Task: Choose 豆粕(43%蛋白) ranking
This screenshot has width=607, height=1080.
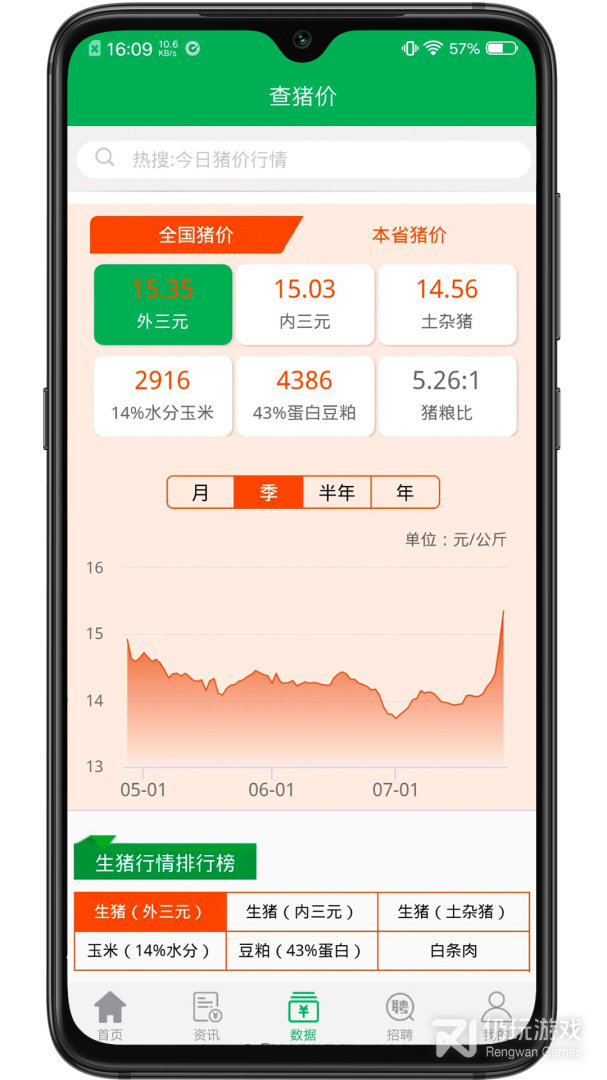Action: tap(301, 951)
